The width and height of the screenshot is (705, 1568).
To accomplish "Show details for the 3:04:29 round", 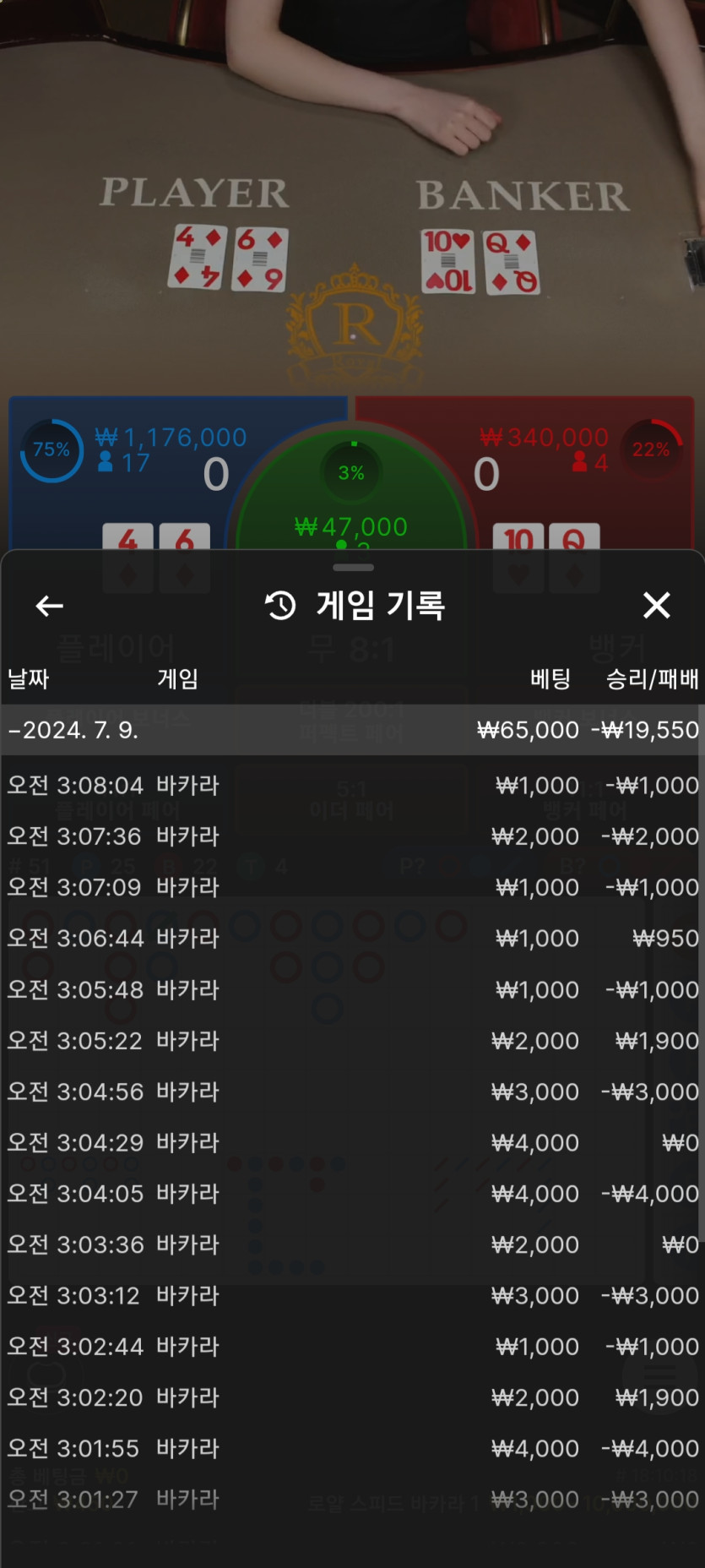I will (352, 1143).
